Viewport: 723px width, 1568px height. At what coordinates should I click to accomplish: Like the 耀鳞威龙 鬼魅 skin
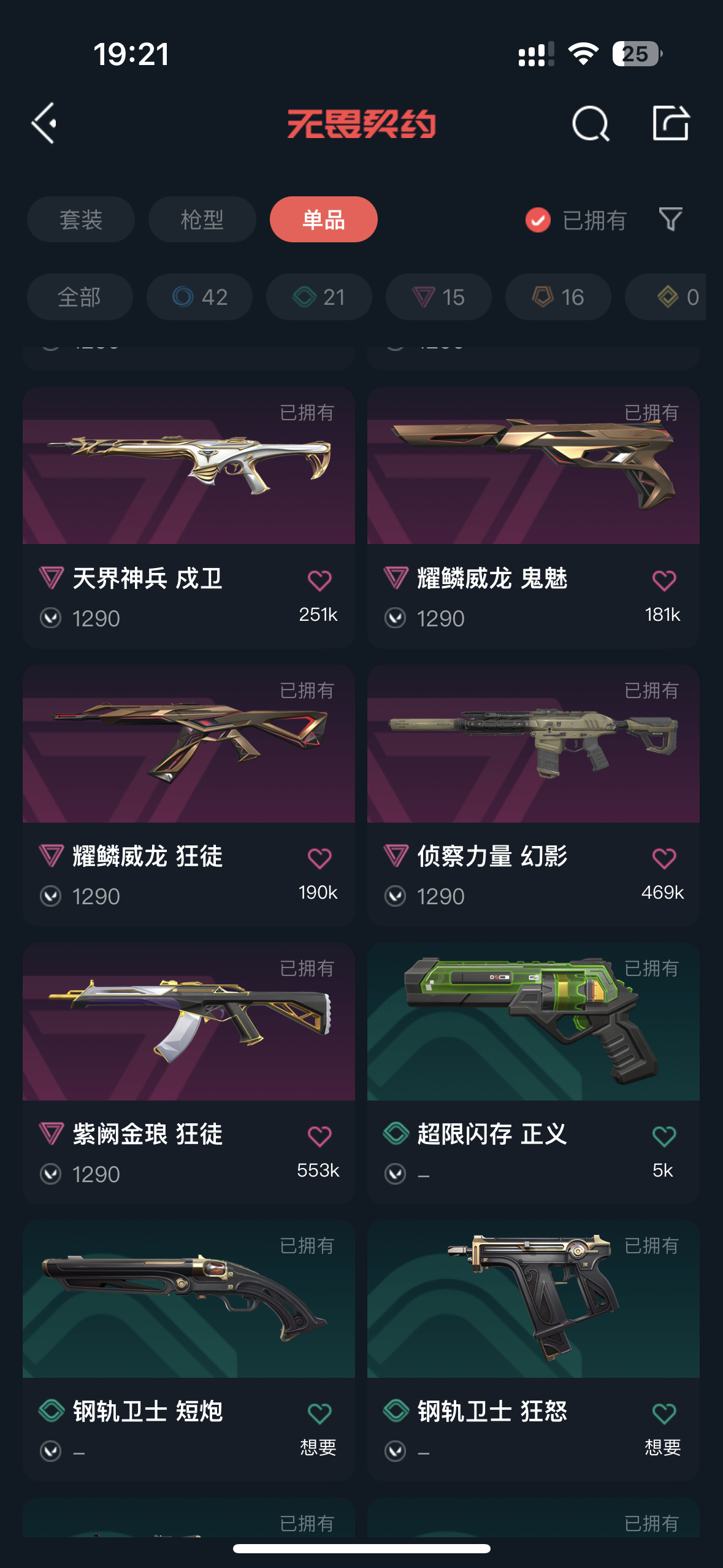pos(664,580)
